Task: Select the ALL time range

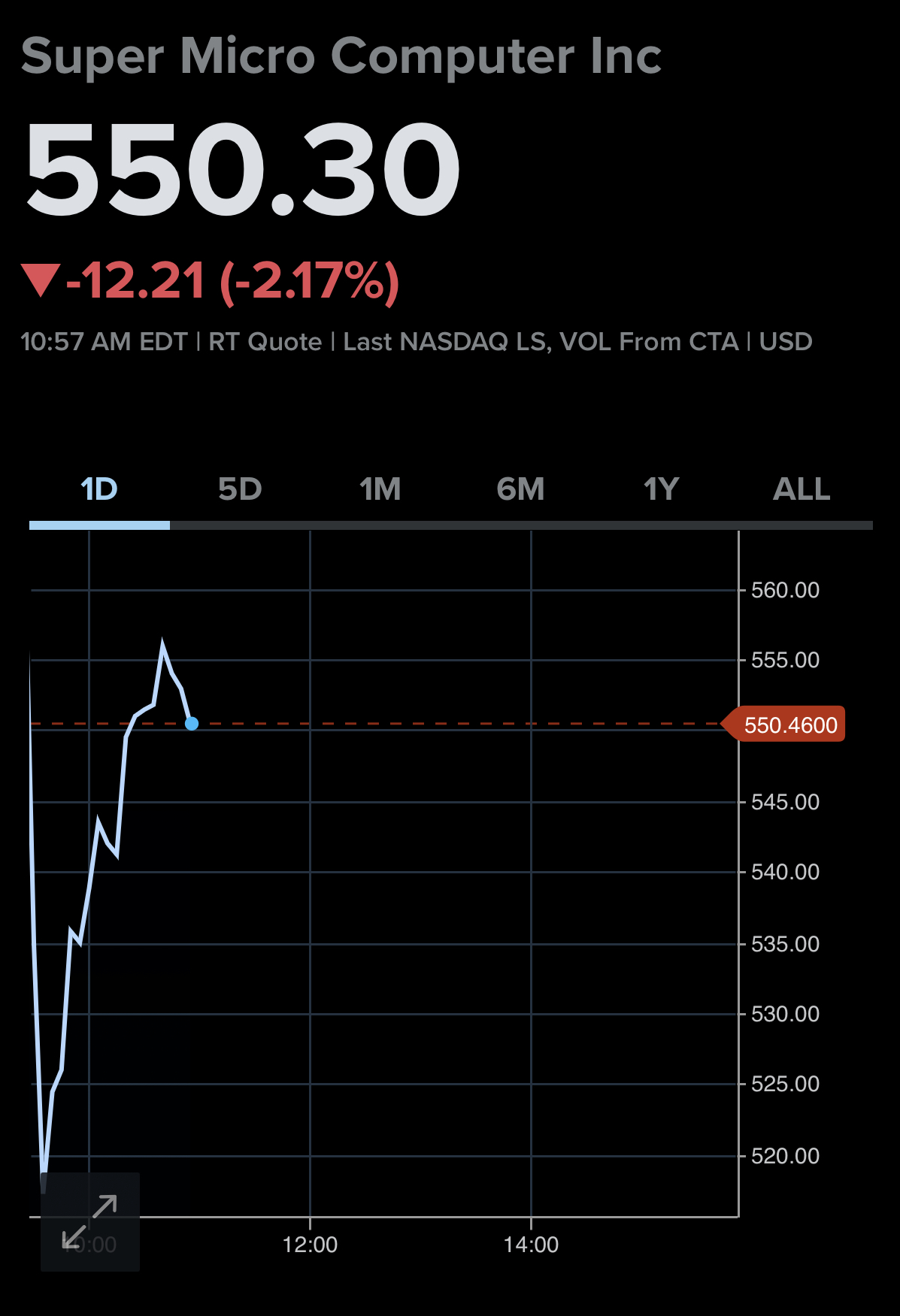Action: [802, 490]
